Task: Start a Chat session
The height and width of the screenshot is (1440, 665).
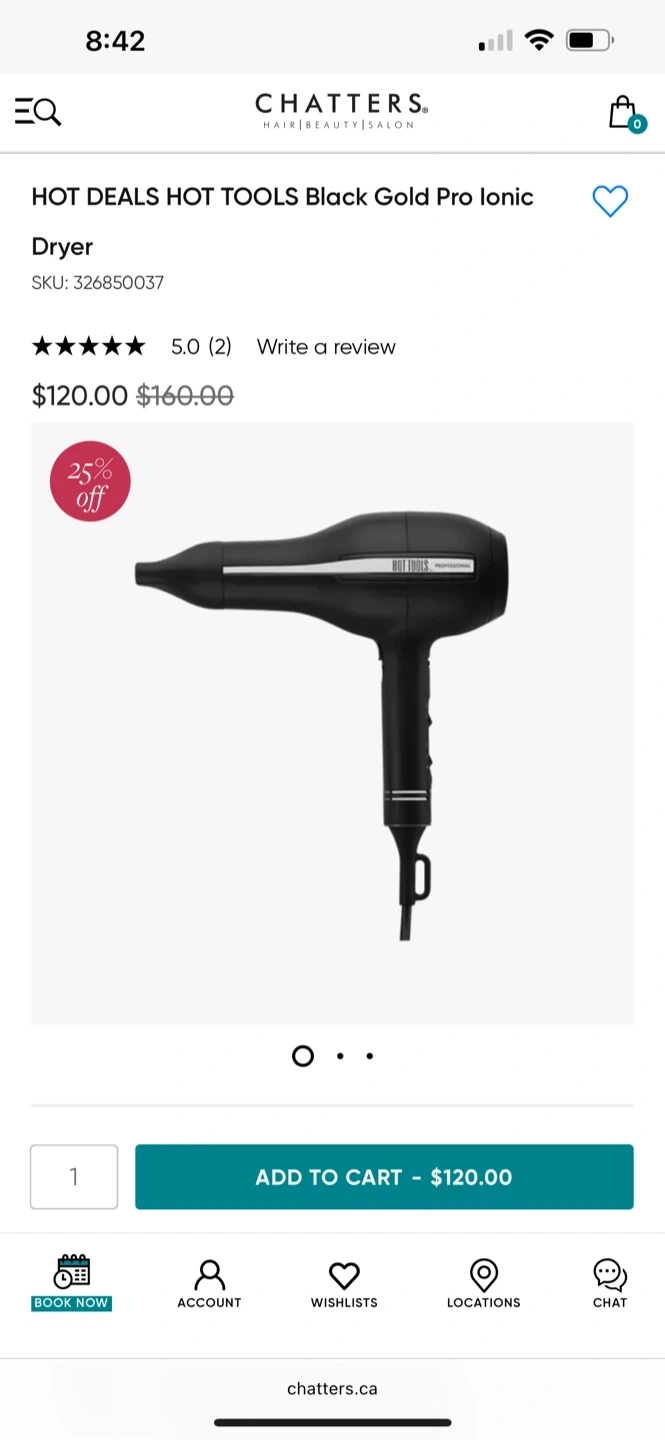Action: (x=610, y=1281)
